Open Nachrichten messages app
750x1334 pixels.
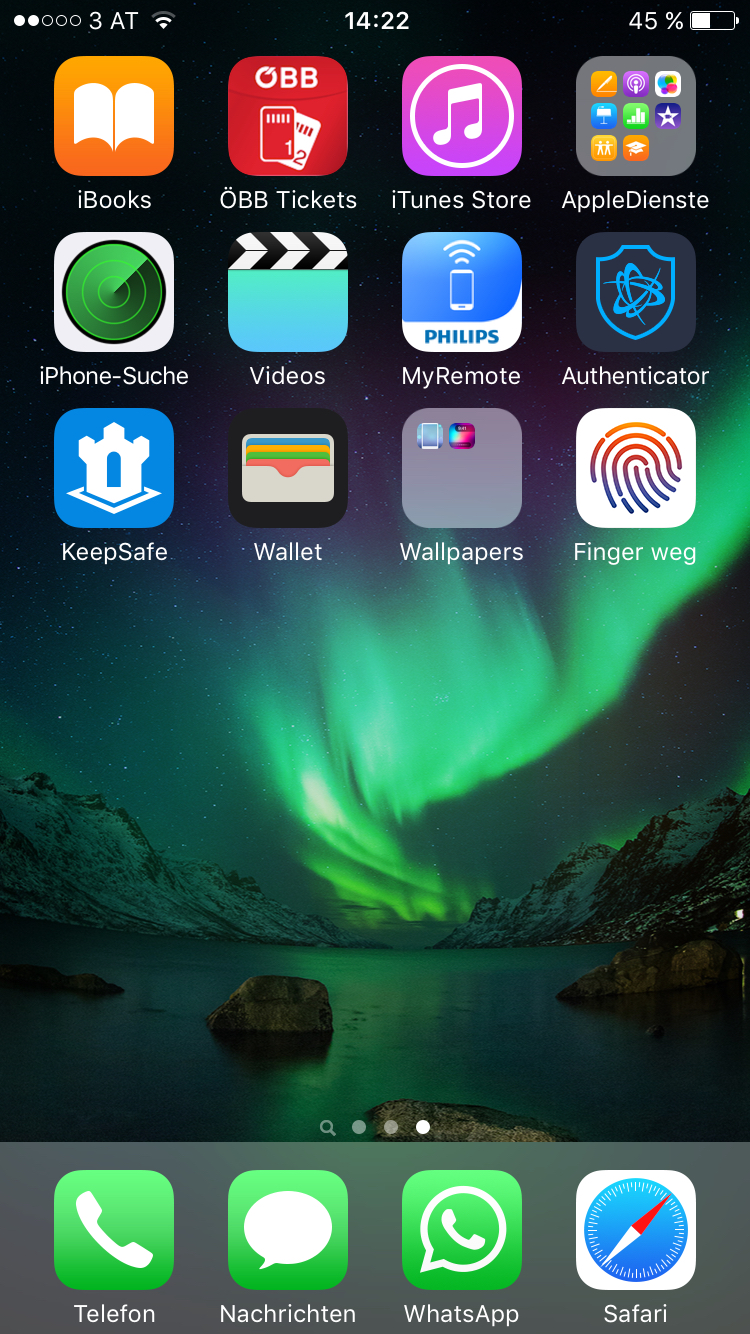coord(288,1230)
